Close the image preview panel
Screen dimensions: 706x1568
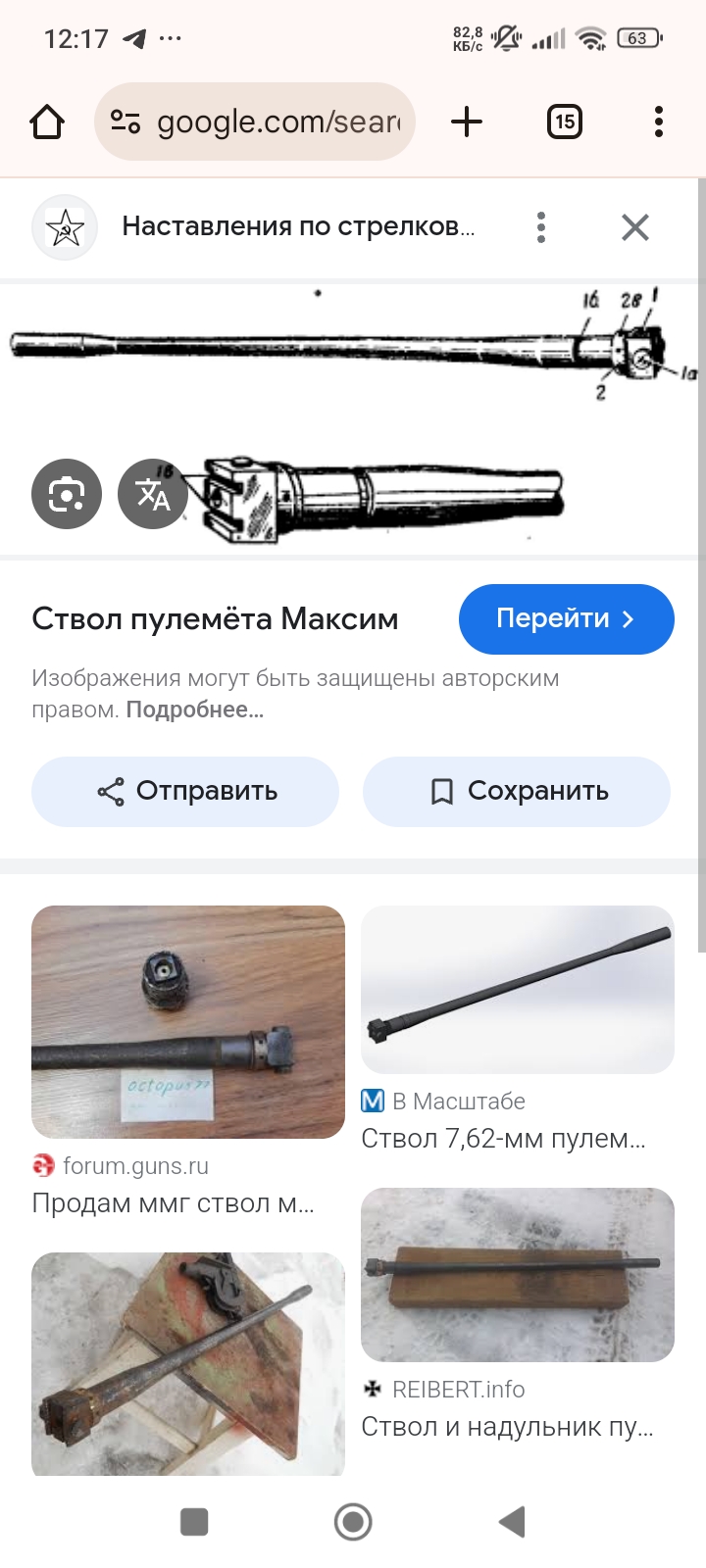(635, 227)
